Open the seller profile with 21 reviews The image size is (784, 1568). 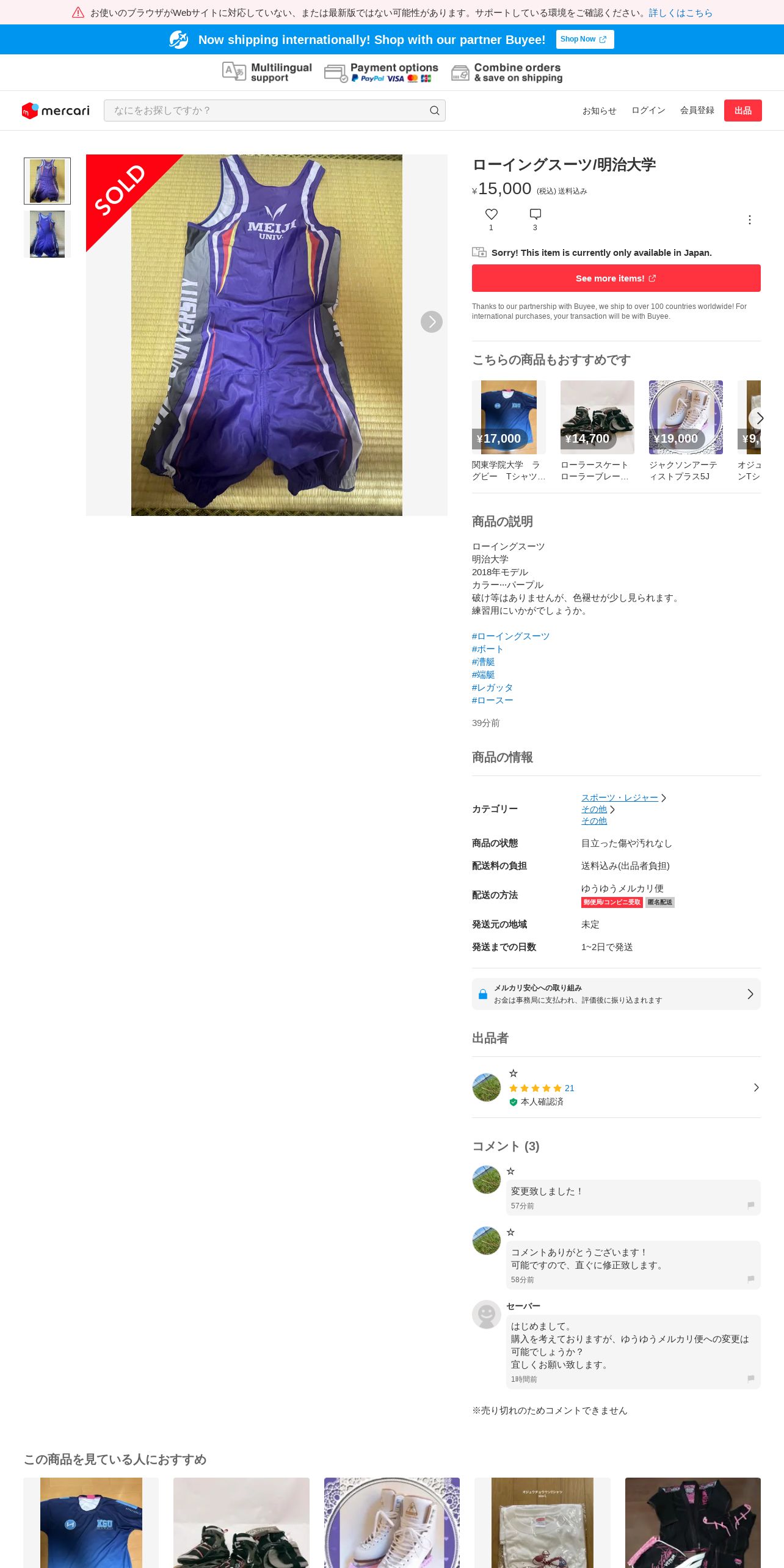(x=616, y=1087)
